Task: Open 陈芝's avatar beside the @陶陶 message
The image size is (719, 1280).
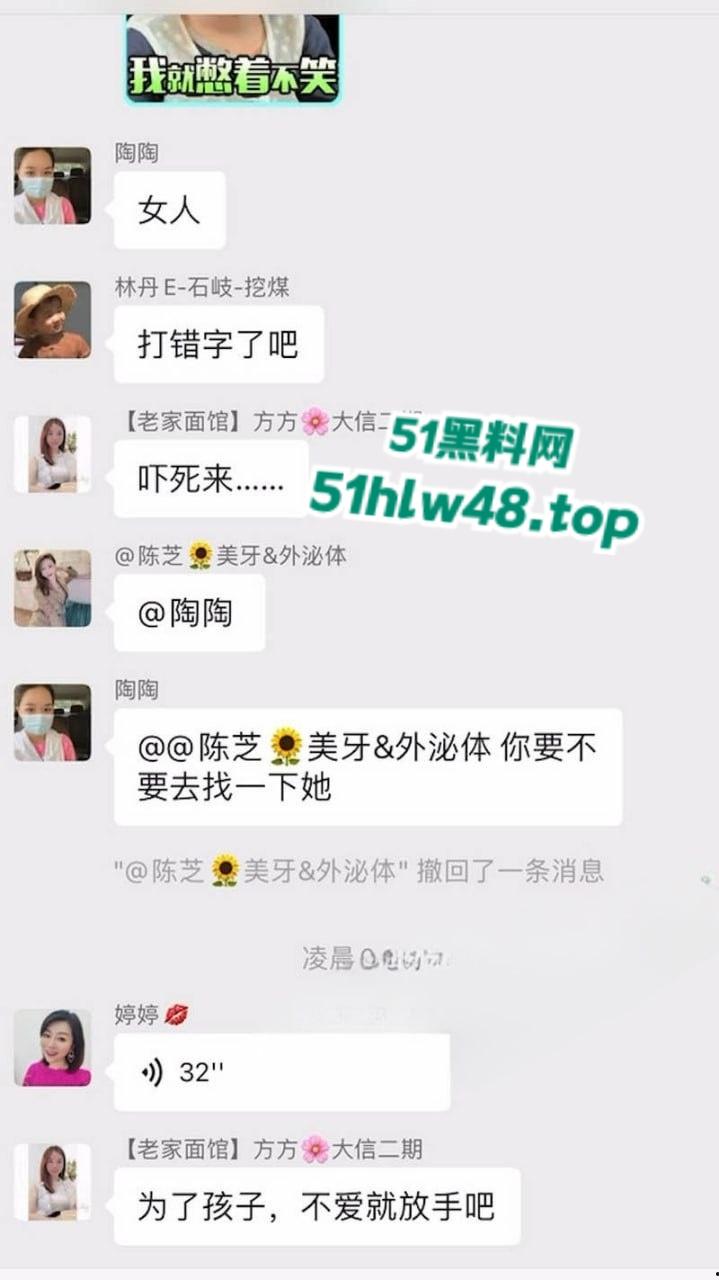Action: (52, 588)
